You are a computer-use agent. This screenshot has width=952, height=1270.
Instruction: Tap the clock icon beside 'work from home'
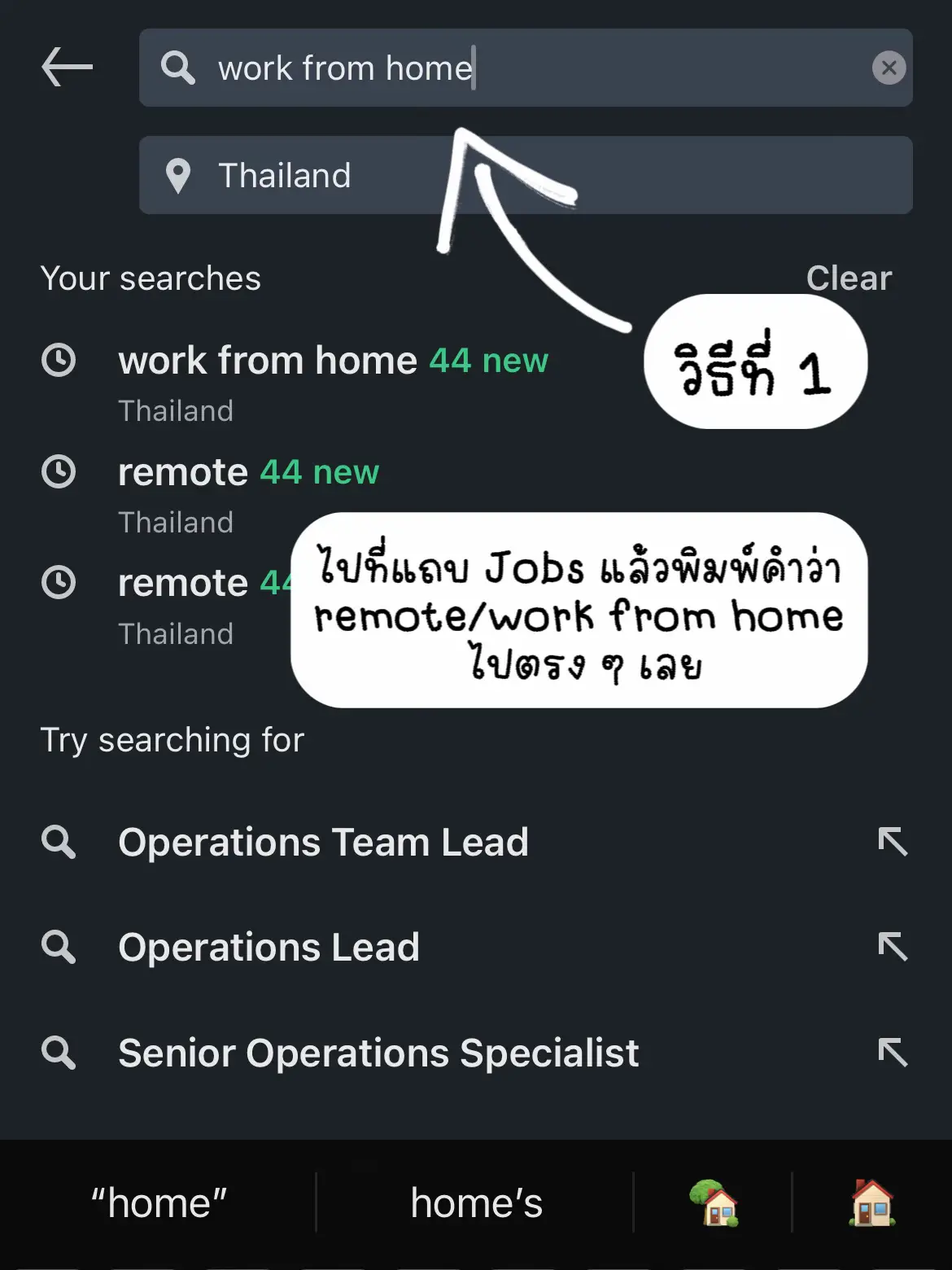point(58,361)
